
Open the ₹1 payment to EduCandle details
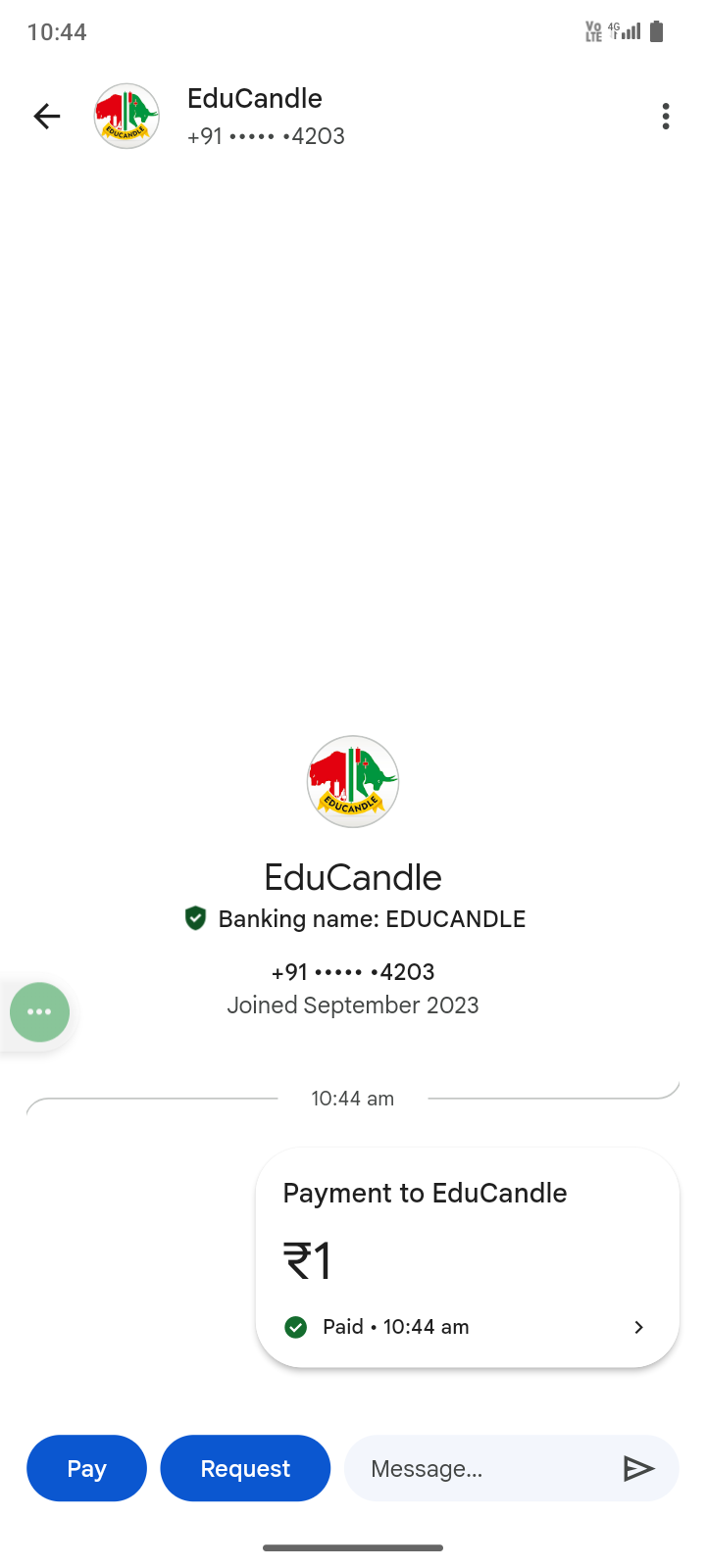tap(467, 1257)
